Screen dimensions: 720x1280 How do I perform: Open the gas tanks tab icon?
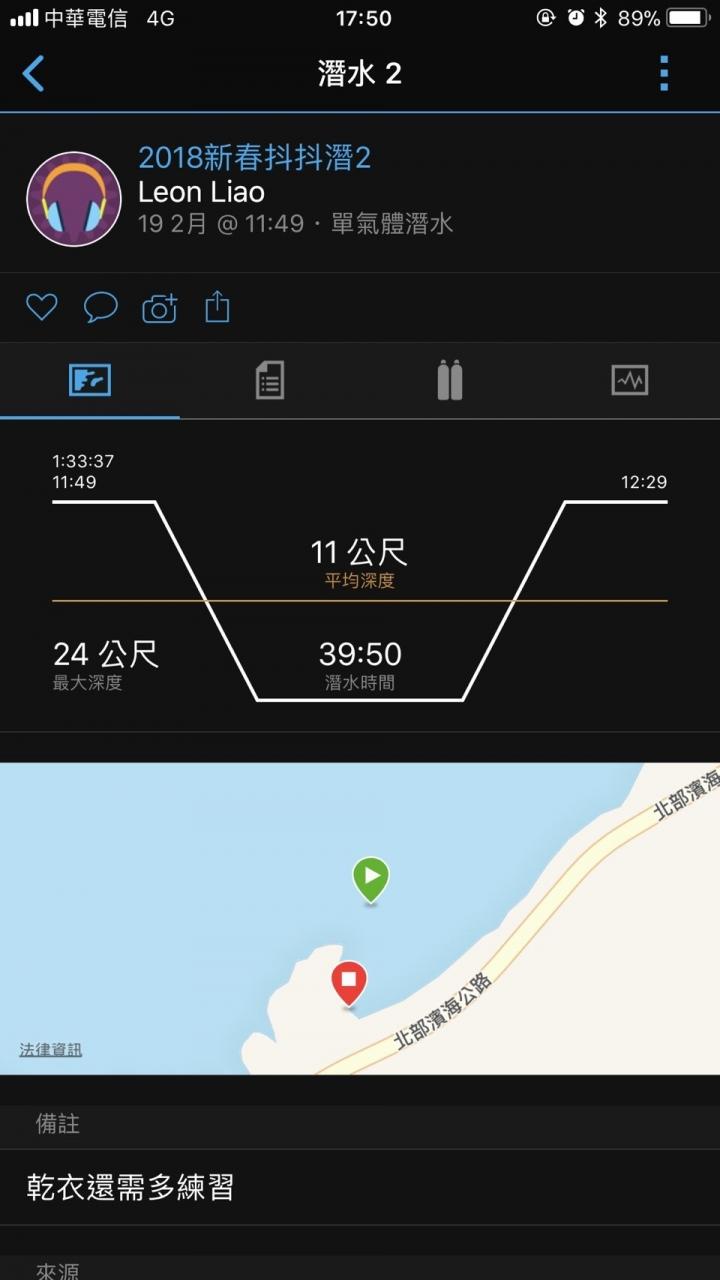click(x=449, y=380)
